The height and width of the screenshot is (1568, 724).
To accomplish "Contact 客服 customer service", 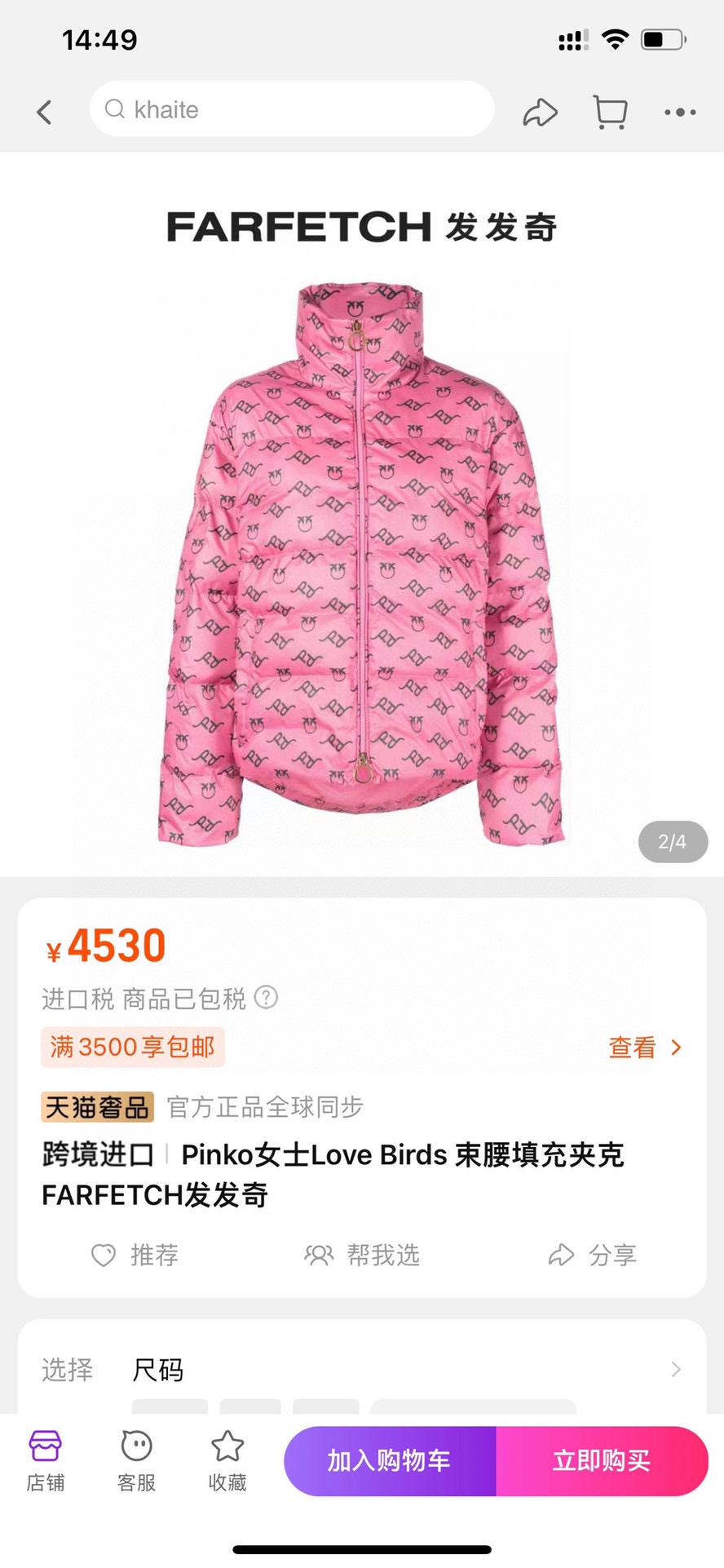I will point(136,1461).
